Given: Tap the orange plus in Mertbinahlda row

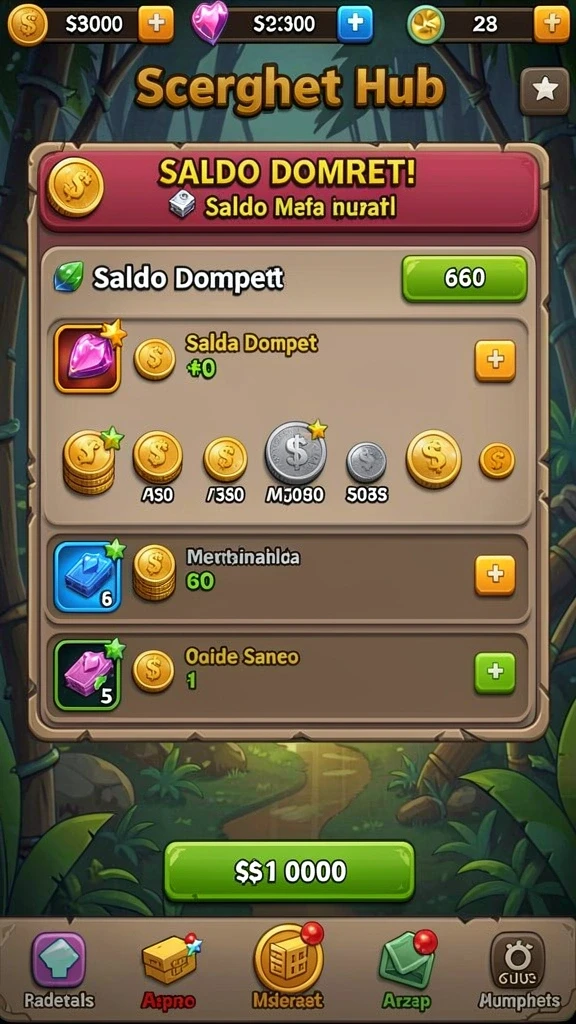Looking at the screenshot, I should (495, 575).
